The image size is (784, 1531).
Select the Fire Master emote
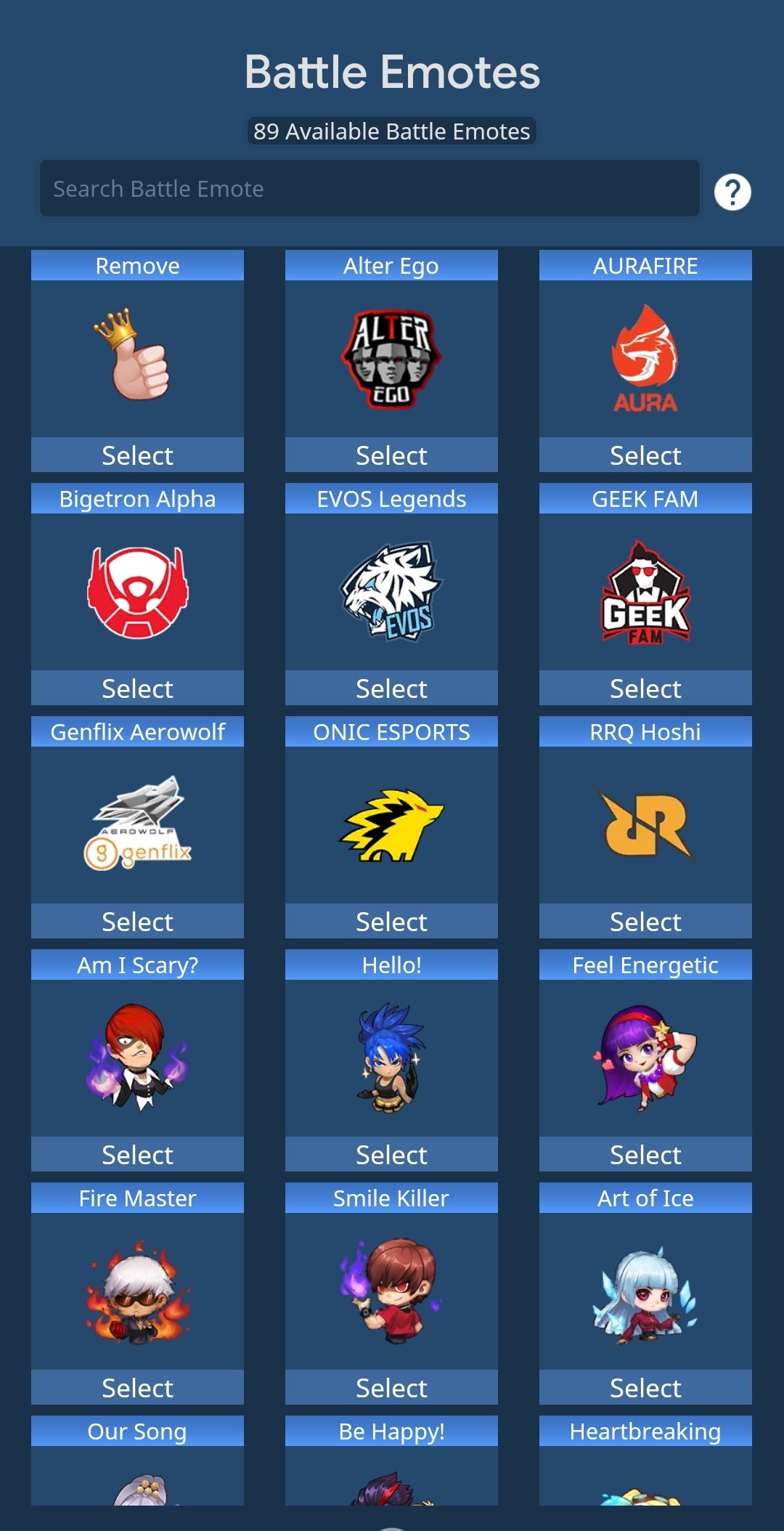(136, 1387)
